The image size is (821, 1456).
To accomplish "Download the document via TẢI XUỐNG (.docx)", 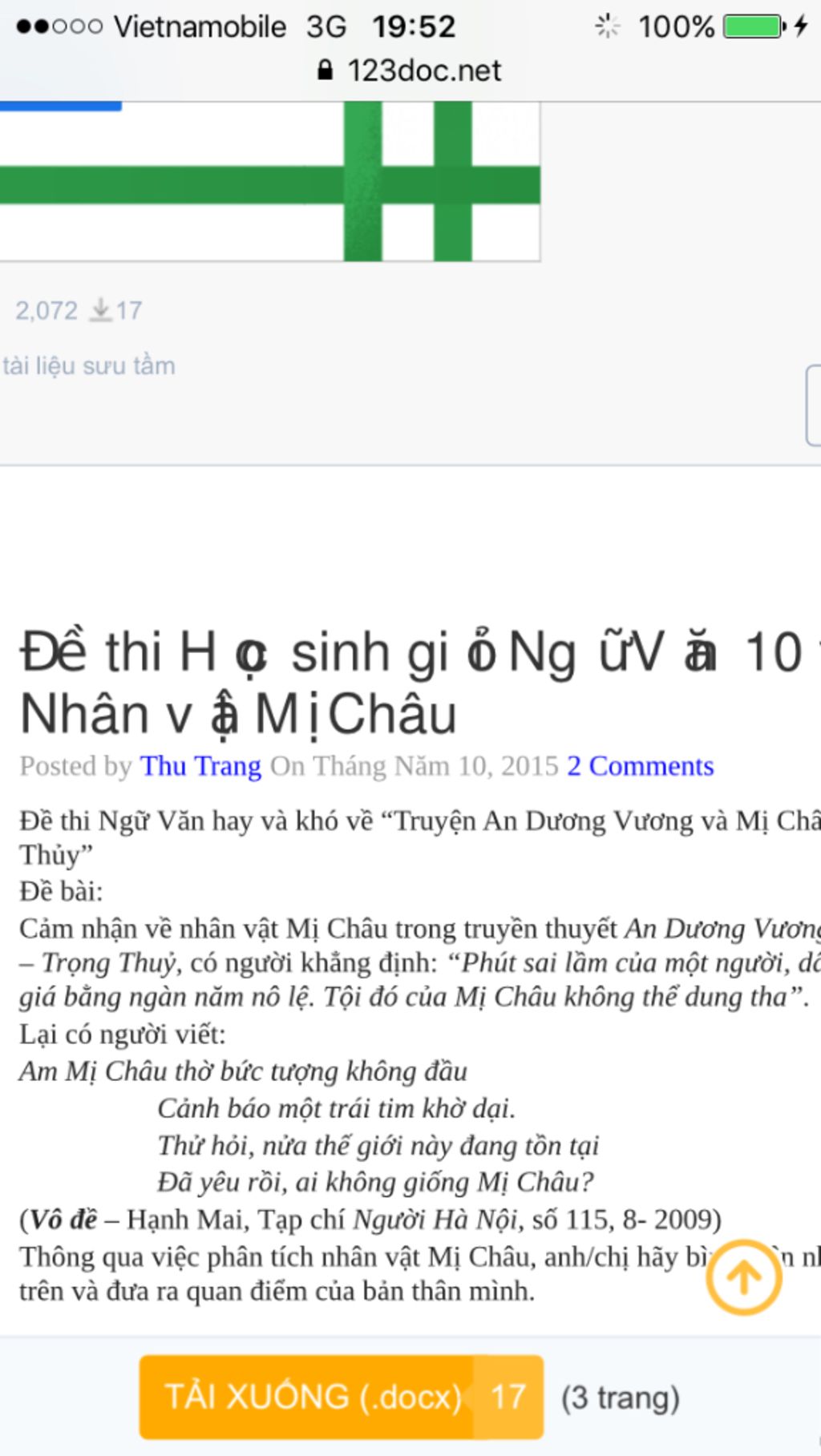I will 314,1397.
